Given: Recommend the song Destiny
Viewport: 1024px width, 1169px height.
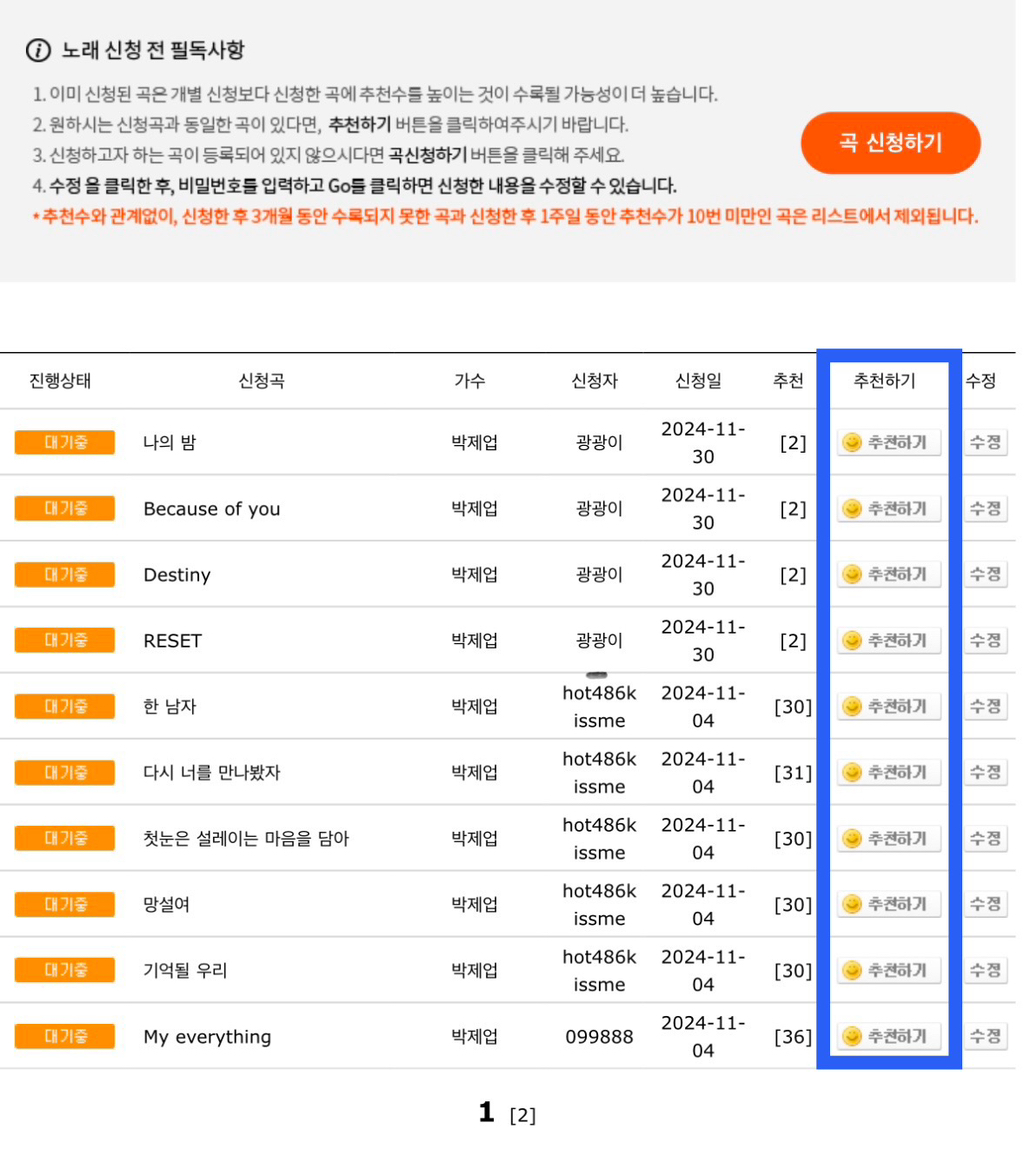Looking at the screenshot, I should pos(888,575).
